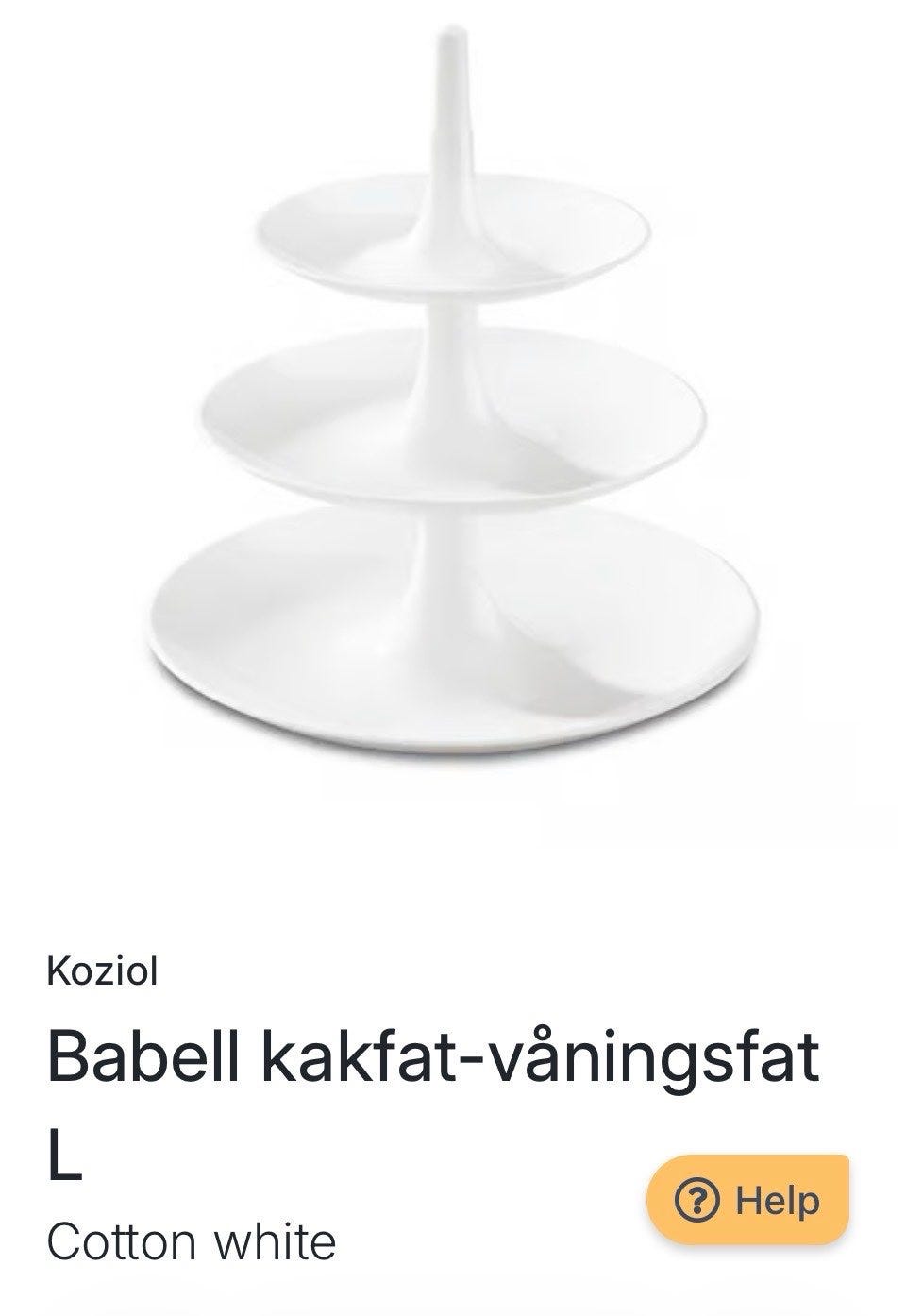The image size is (906, 1316).
Task: Tap the top tier of the product image
Action: click(451, 231)
